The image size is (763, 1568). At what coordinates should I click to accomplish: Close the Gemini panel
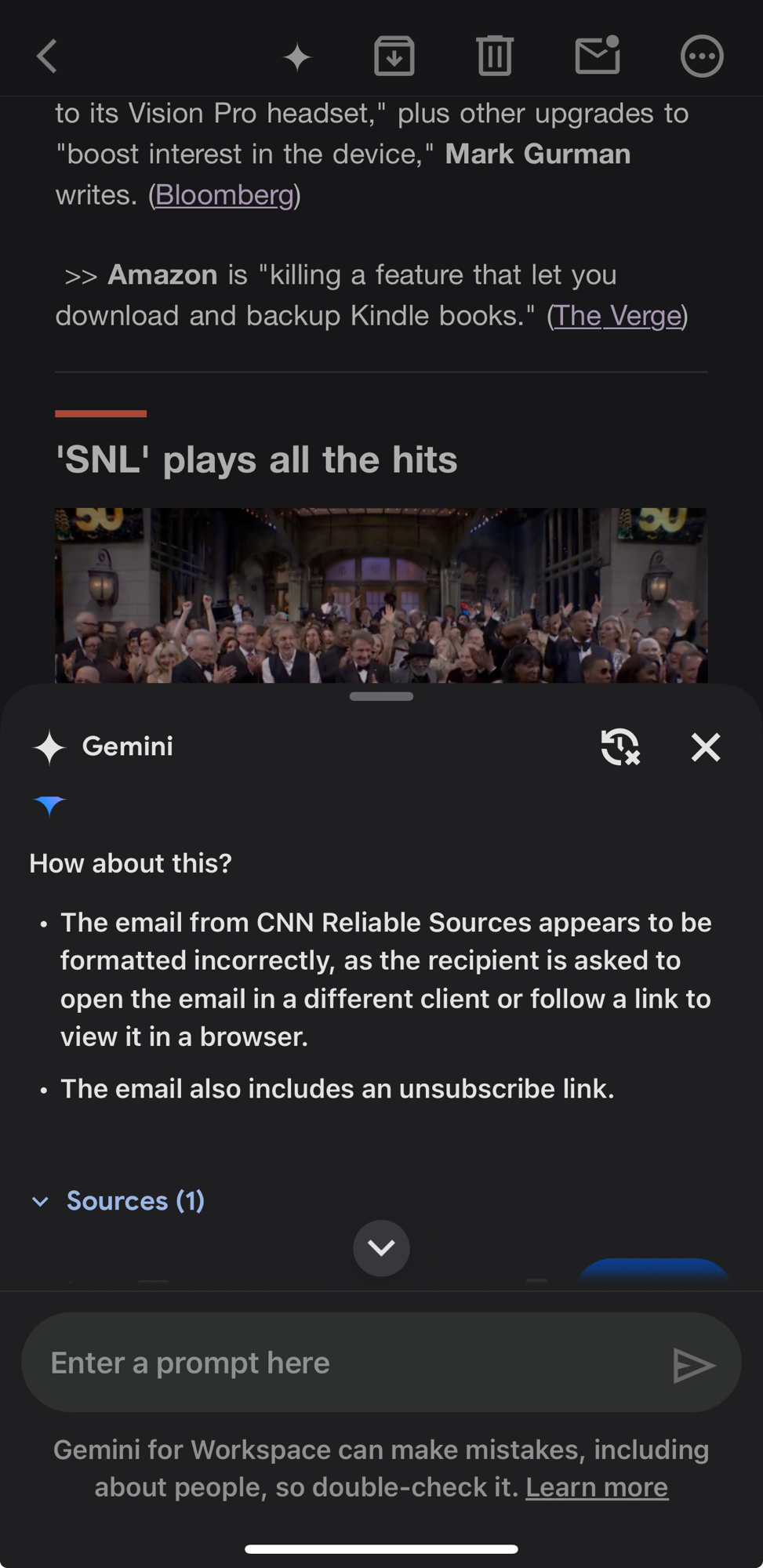(x=705, y=747)
